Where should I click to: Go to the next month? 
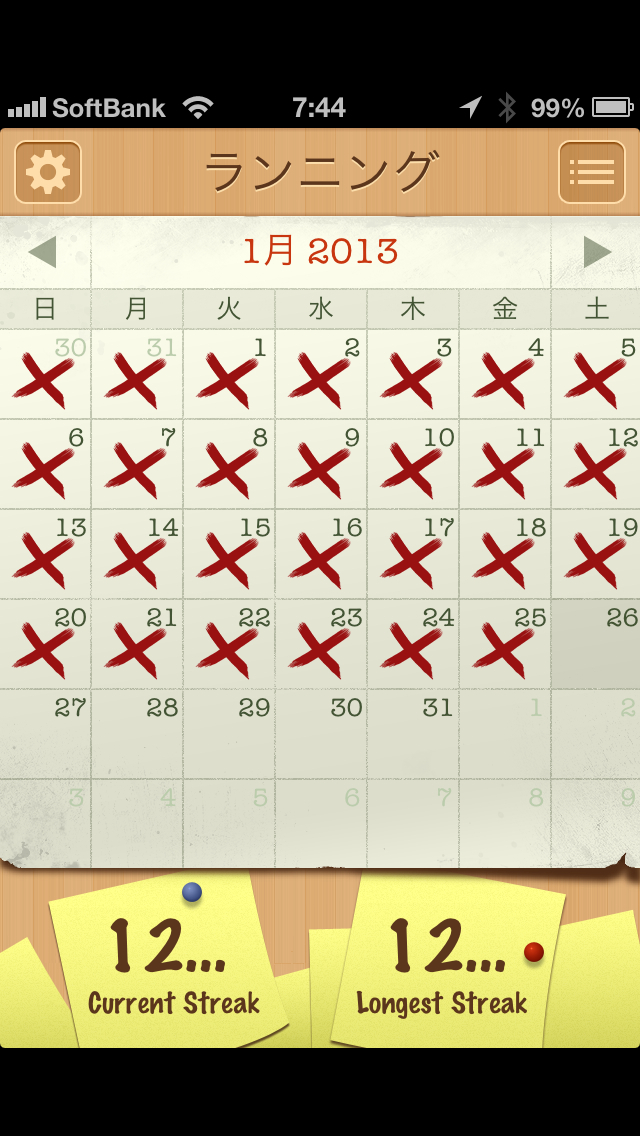[x=597, y=252]
